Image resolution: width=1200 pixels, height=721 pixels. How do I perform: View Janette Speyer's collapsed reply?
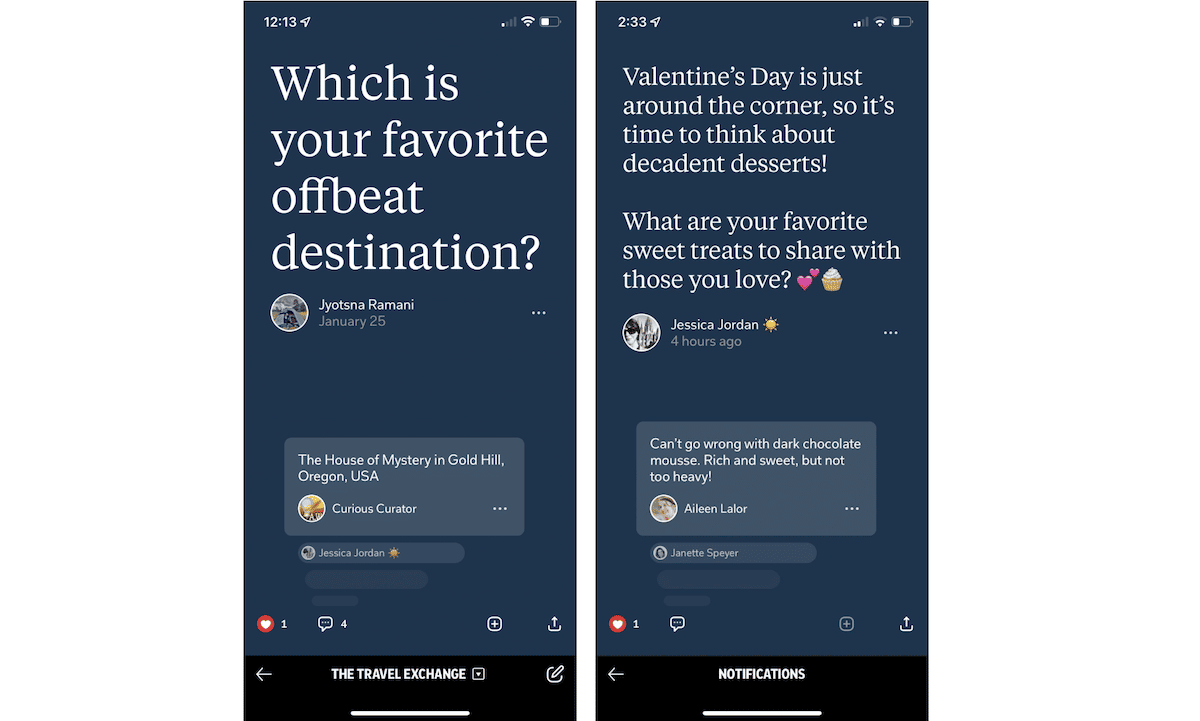pos(733,553)
